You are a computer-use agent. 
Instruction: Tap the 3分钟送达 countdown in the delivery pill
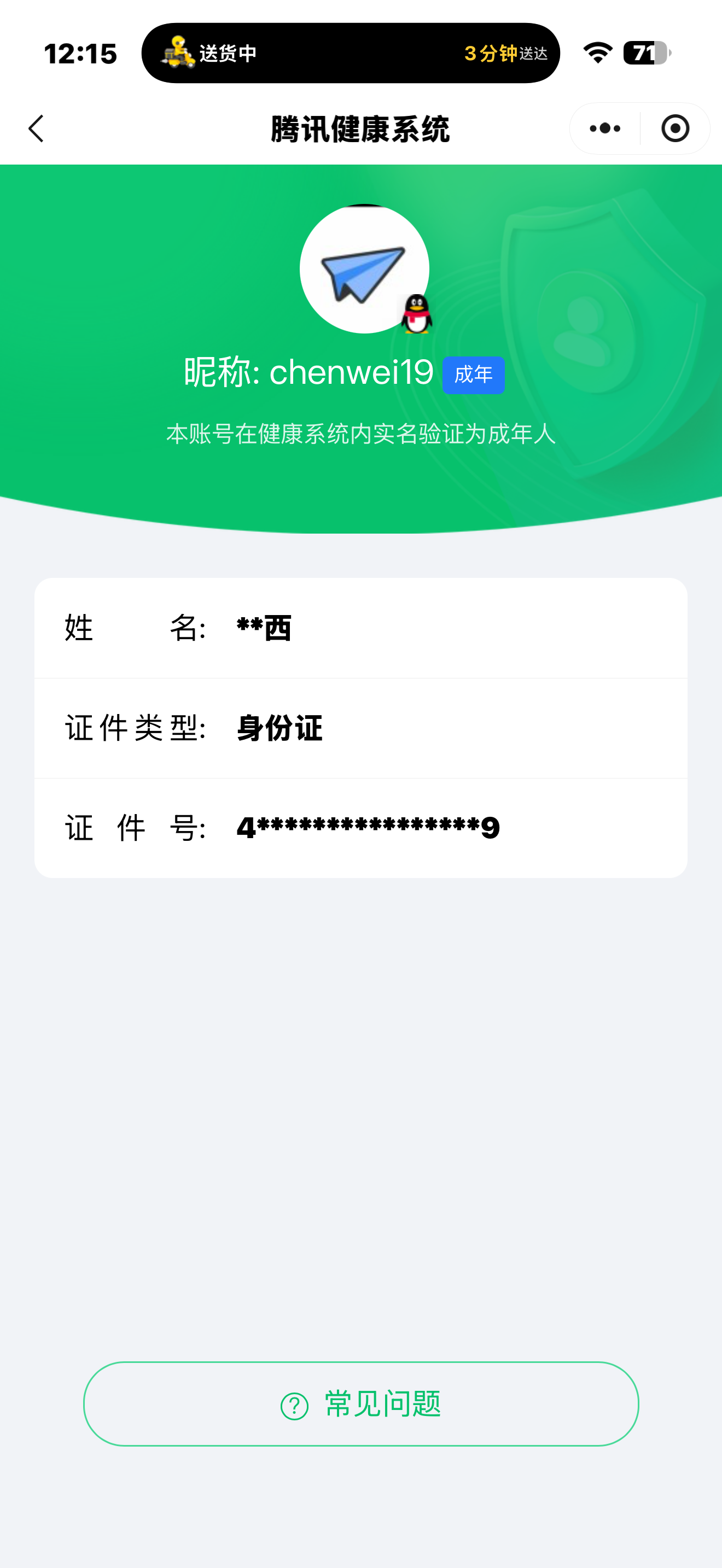point(505,54)
